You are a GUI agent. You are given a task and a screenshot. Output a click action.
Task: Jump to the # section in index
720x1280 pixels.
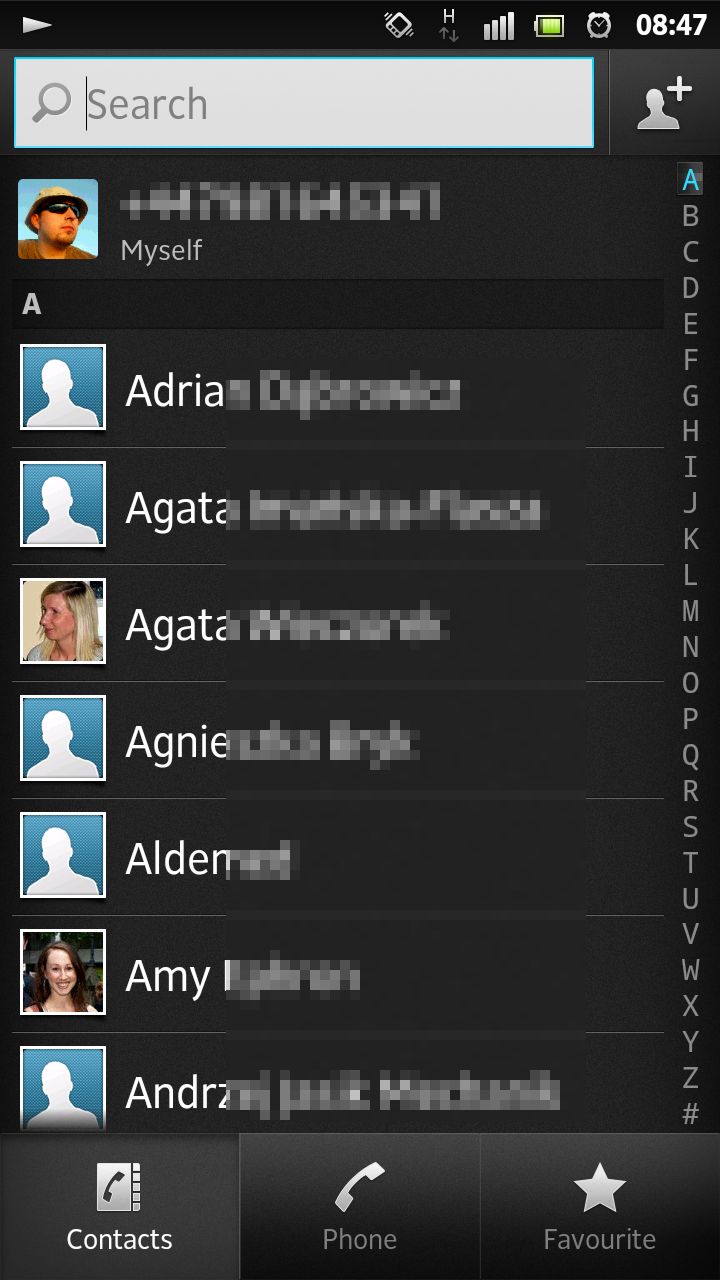[x=690, y=1114]
